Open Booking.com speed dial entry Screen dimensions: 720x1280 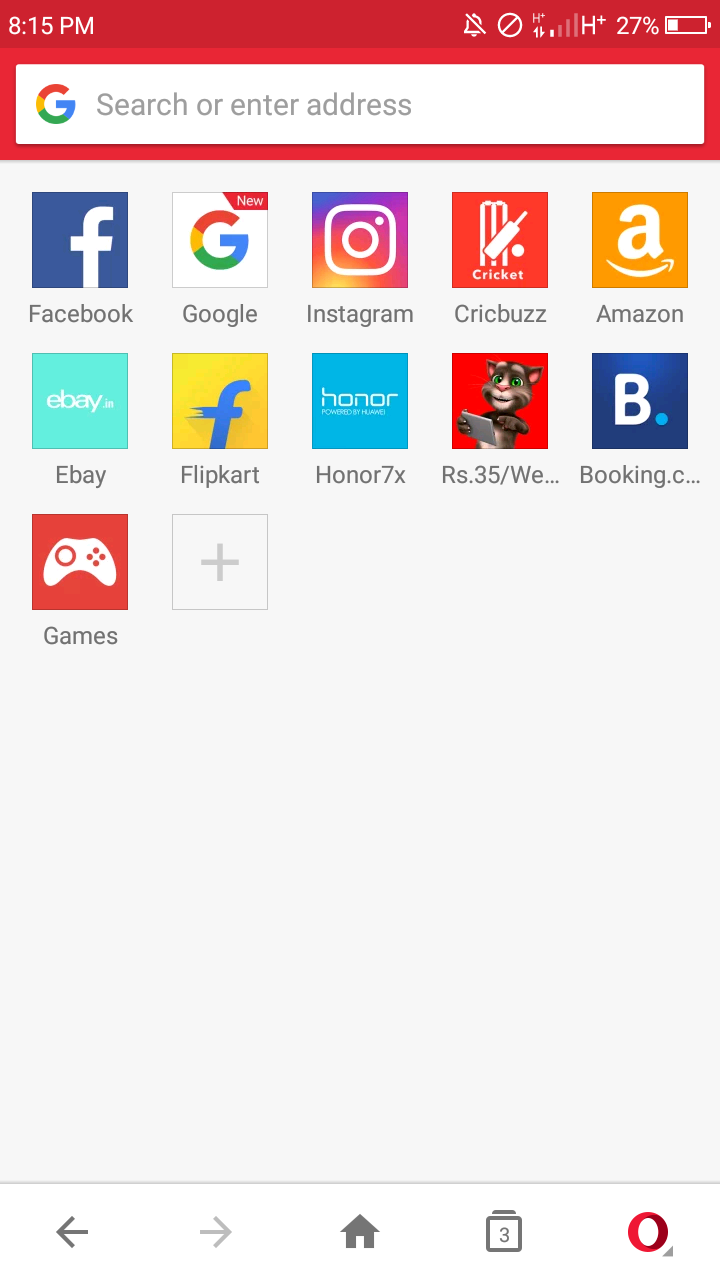coord(640,401)
